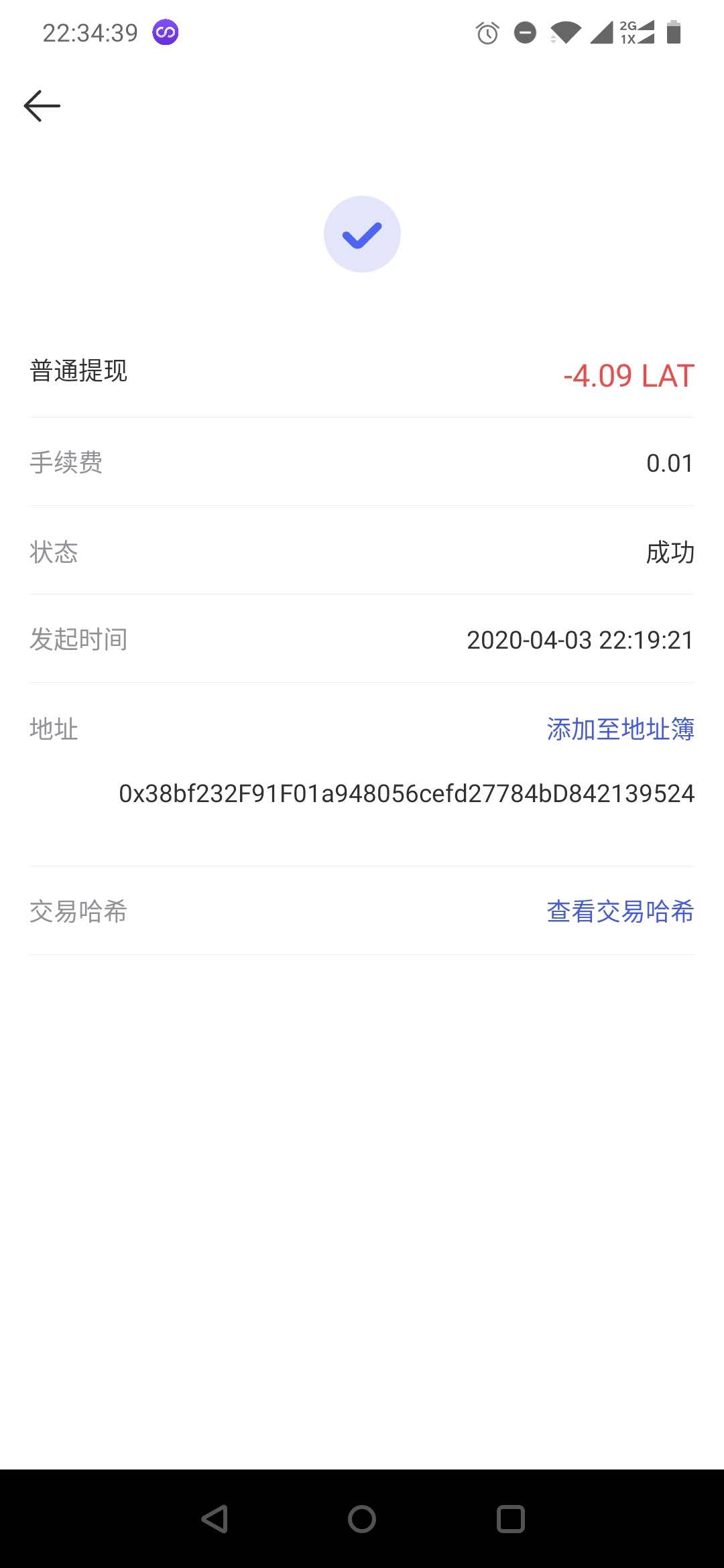Tap the system home button
Image resolution: width=724 pixels, height=1568 pixels.
[x=362, y=1519]
